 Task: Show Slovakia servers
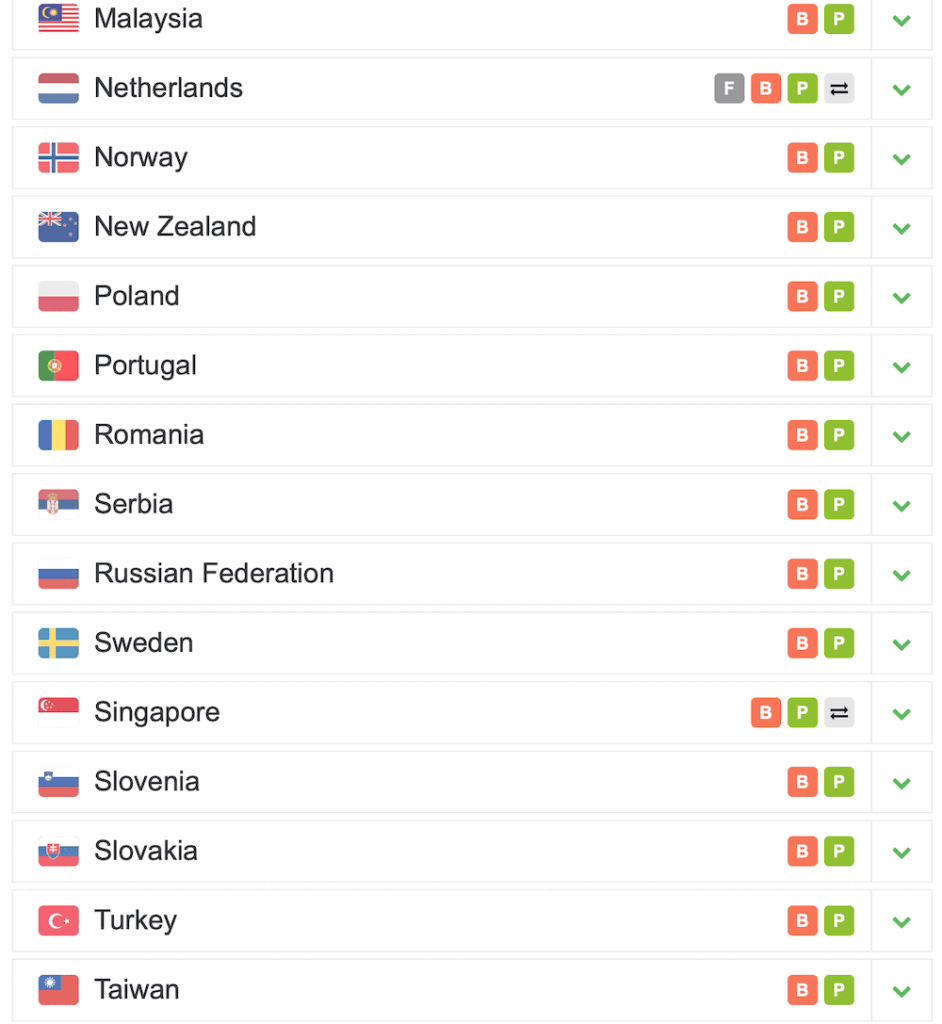click(901, 852)
